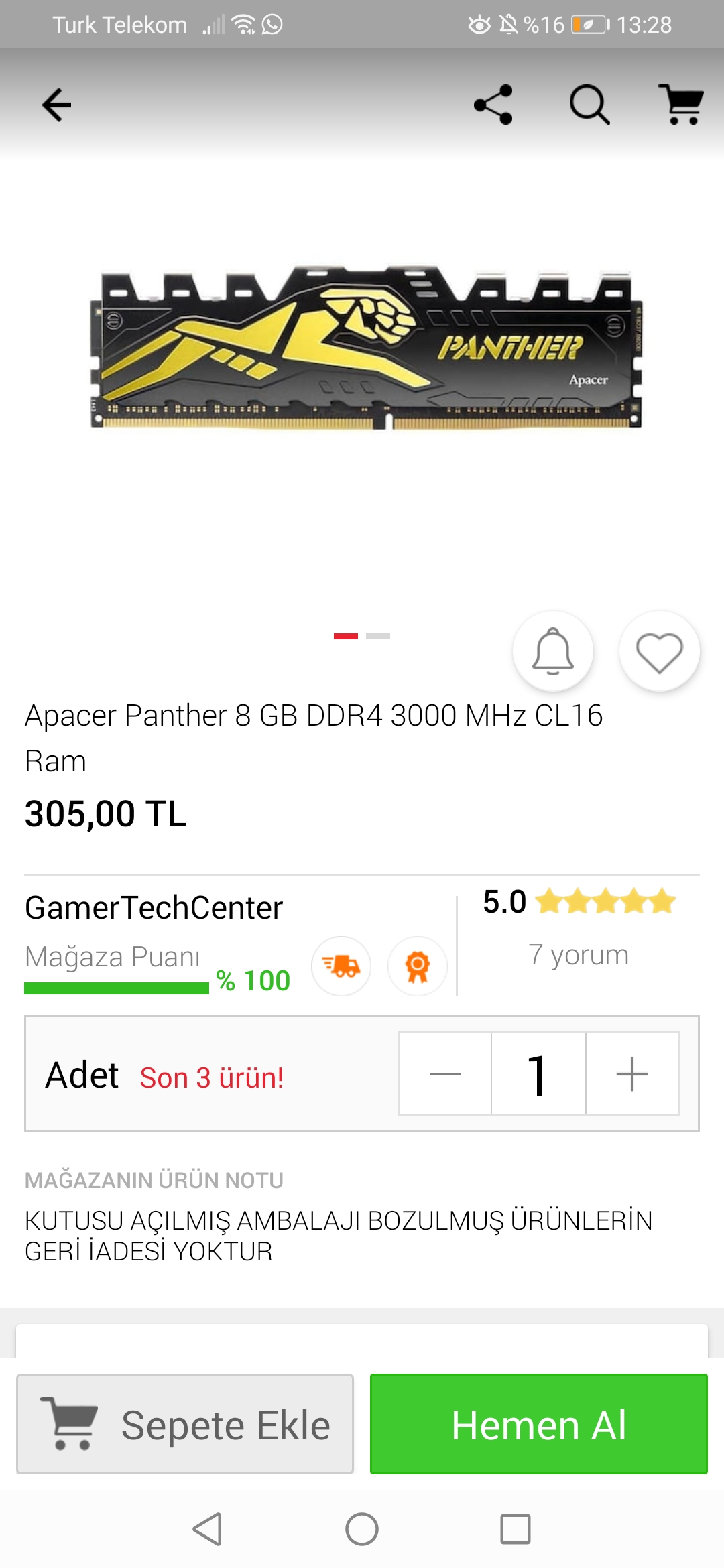Open the GamerTechCenter store page
The height and width of the screenshot is (1568, 724).
point(154,908)
